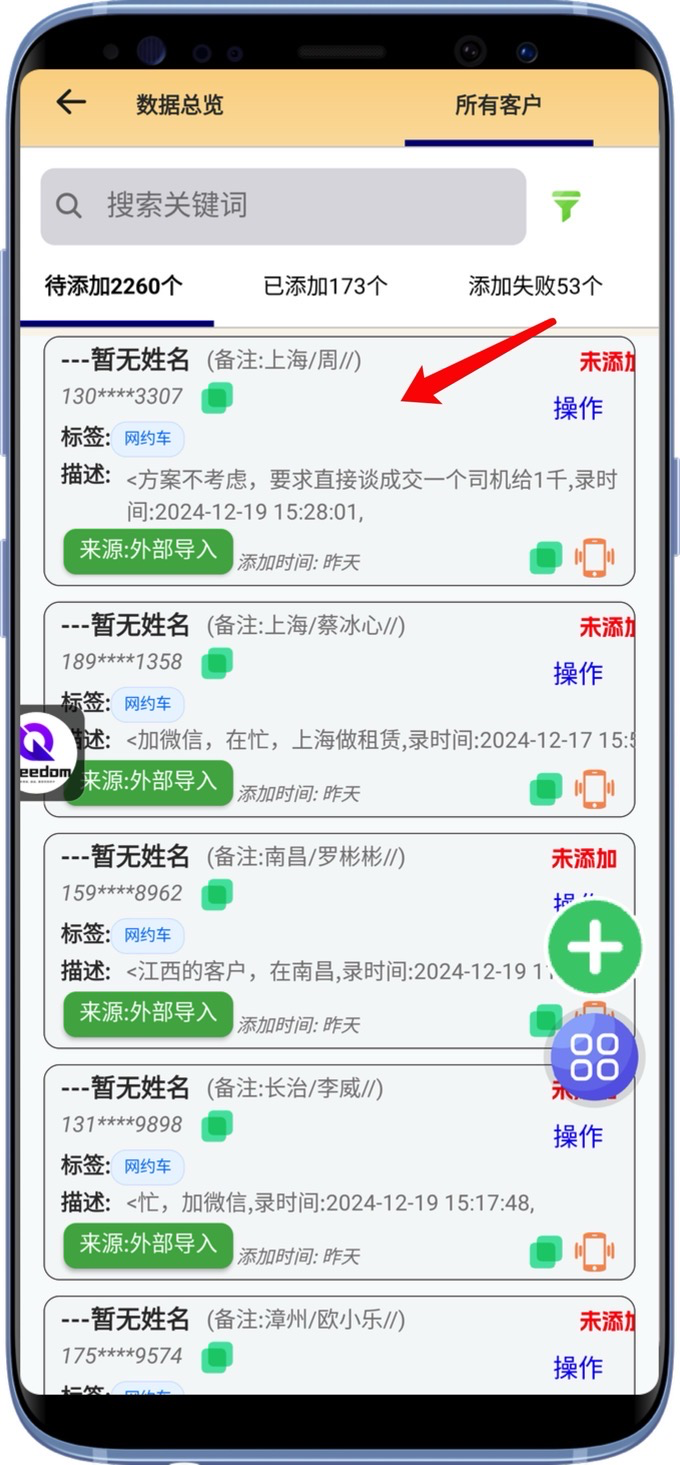This screenshot has height=1465, width=680.
Task: View the 添加失败53个 tab
Action: [535, 286]
